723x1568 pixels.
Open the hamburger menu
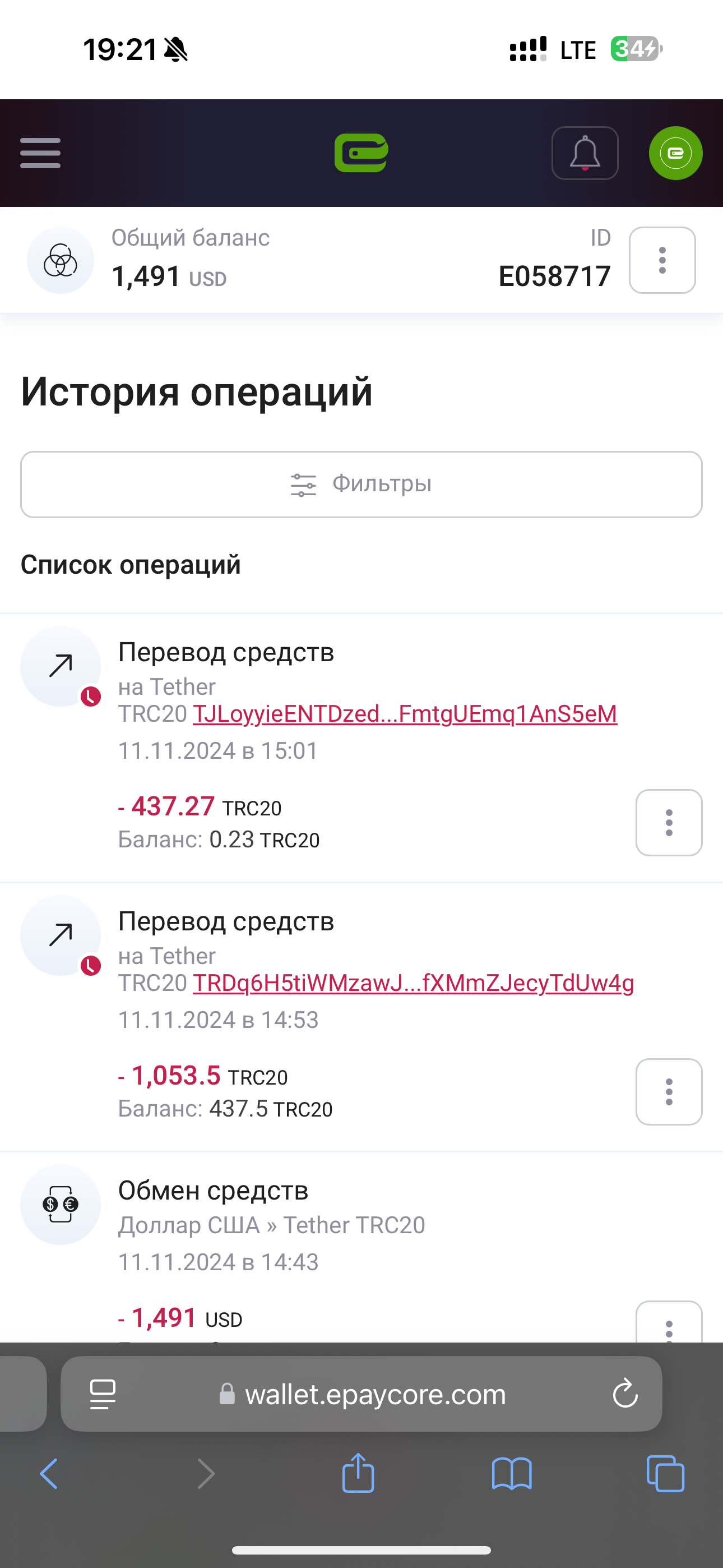point(40,153)
